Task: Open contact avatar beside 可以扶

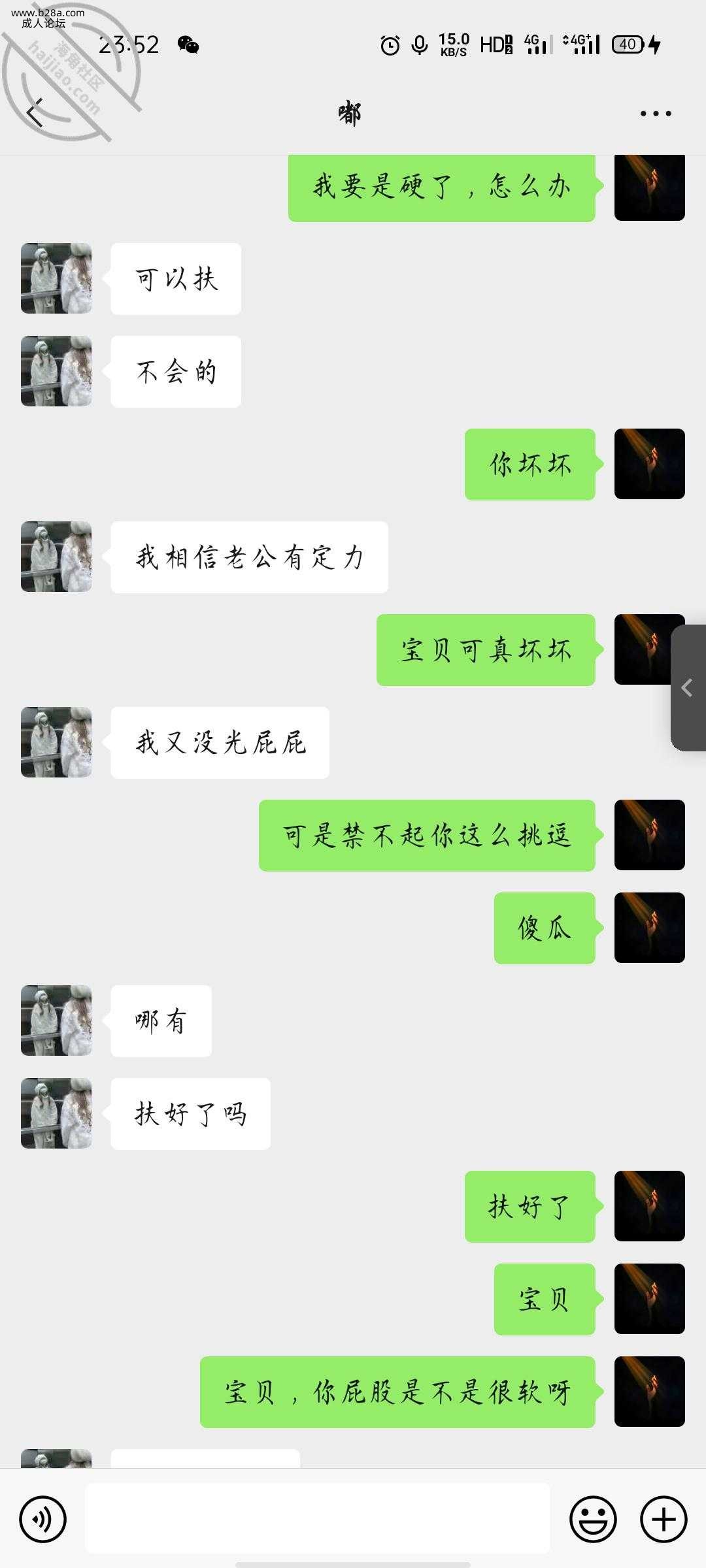Action: tap(56, 279)
